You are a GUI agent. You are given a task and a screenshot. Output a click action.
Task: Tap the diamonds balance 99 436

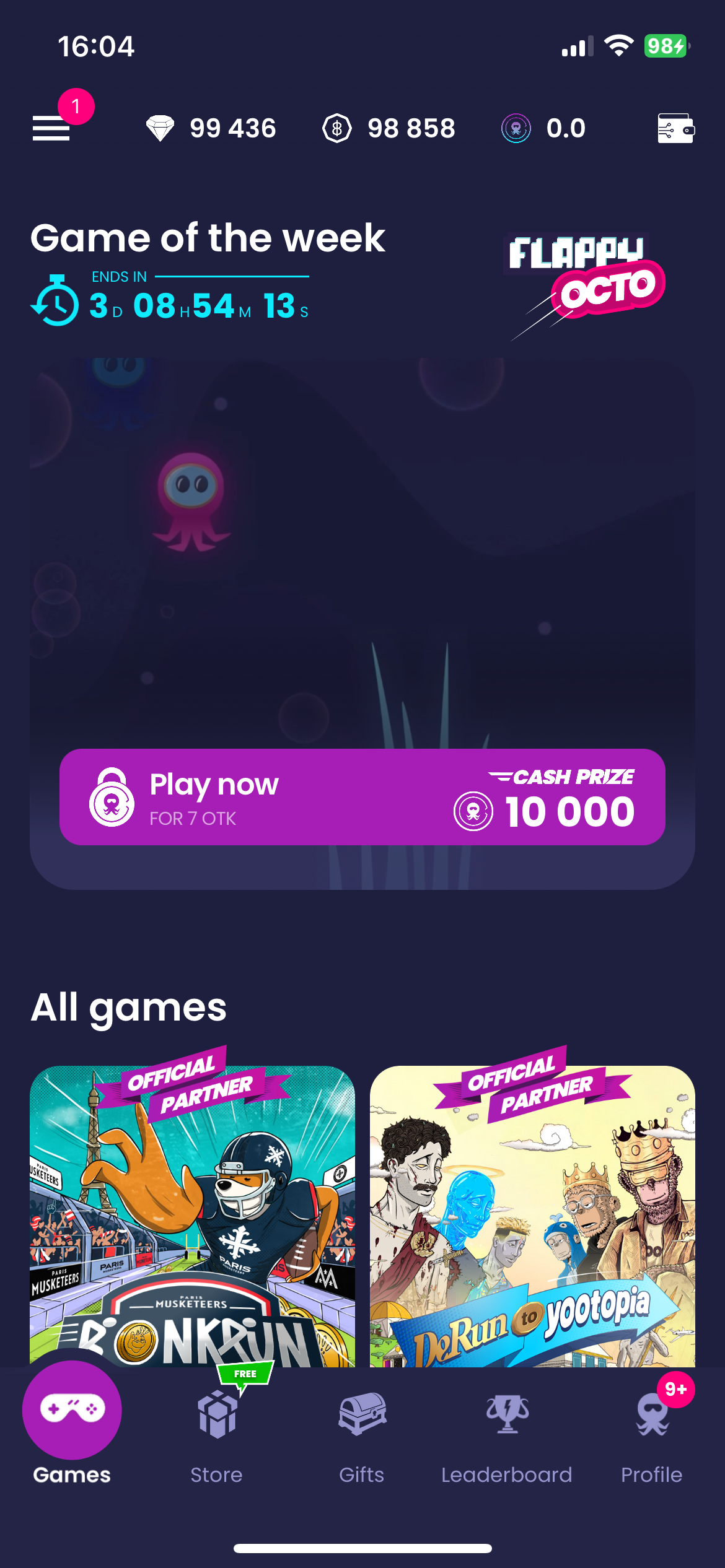211,128
